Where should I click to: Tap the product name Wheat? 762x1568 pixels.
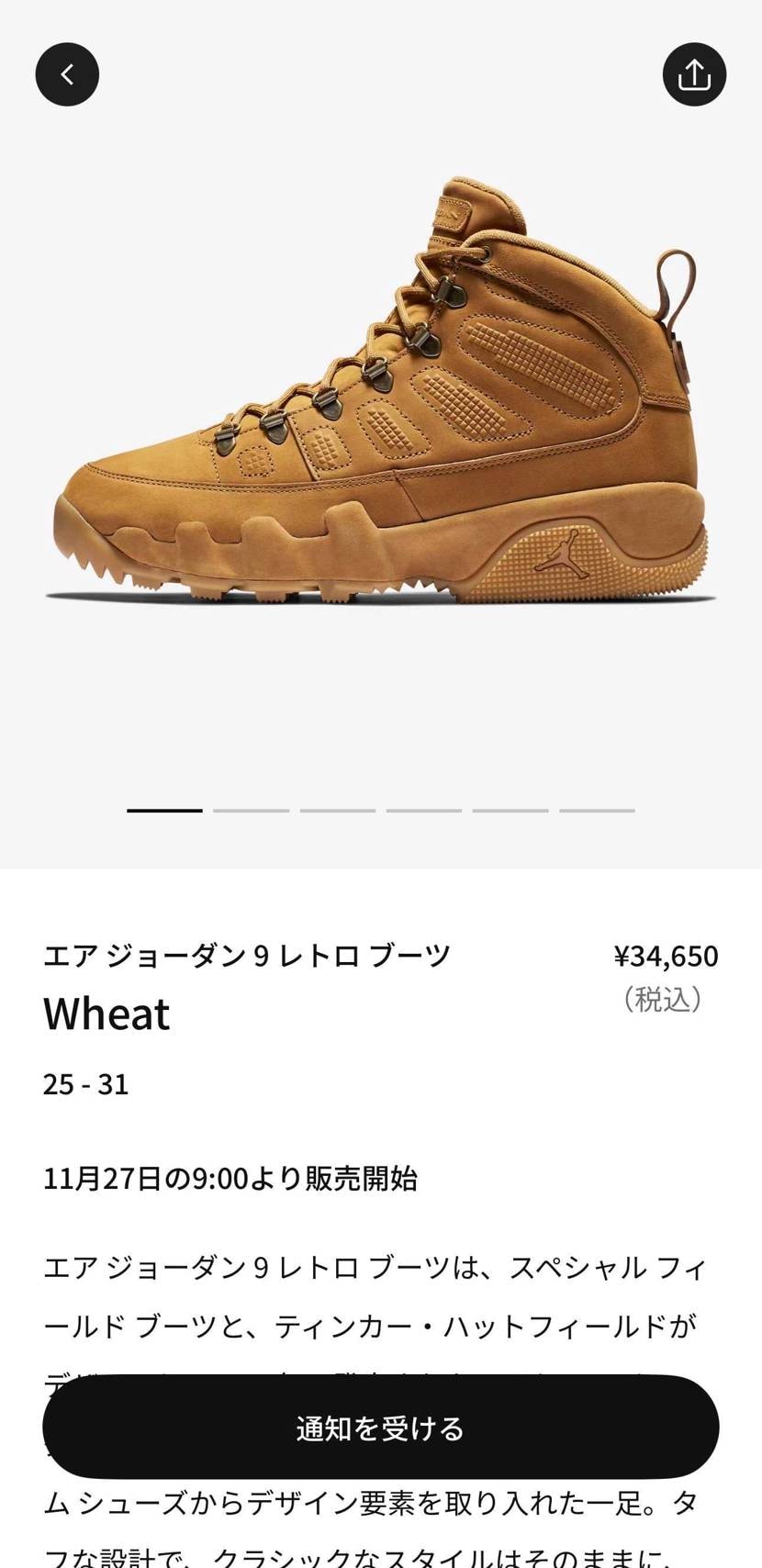tap(106, 1014)
